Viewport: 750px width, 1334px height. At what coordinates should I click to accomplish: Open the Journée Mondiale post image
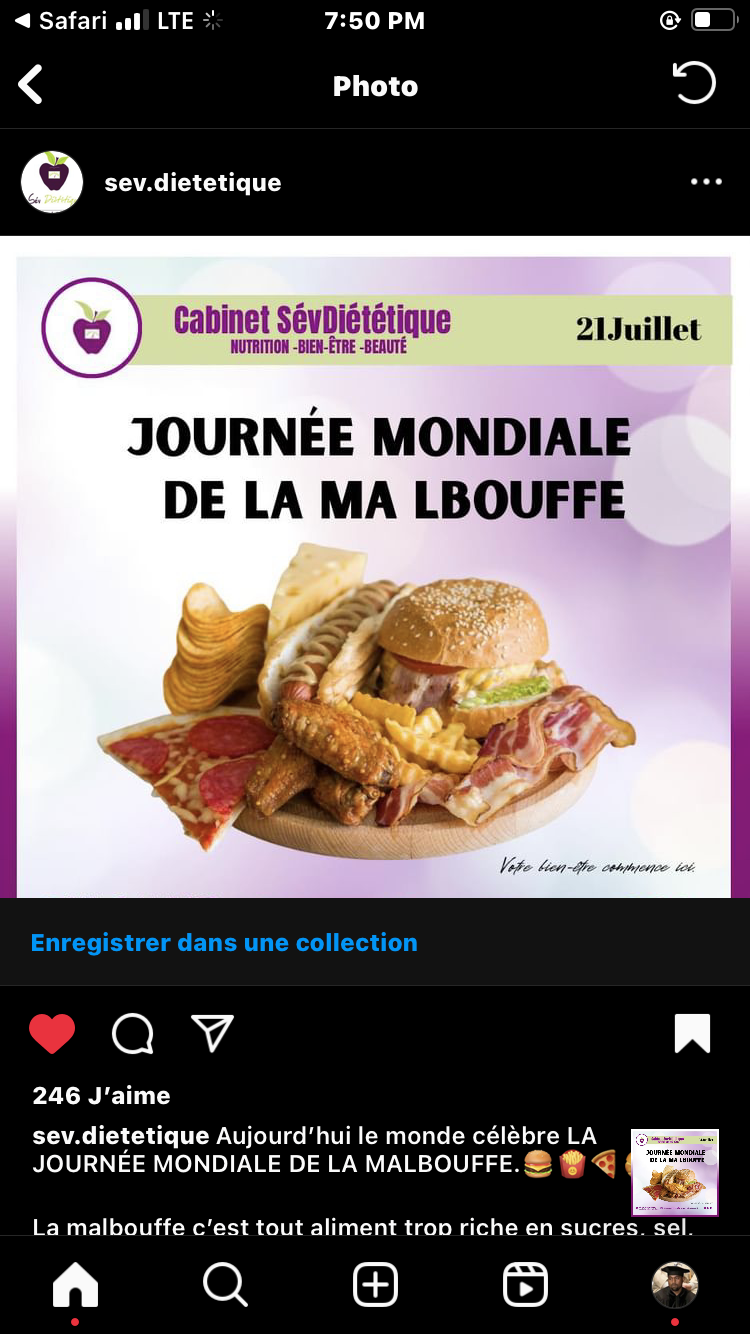[x=374, y=577]
